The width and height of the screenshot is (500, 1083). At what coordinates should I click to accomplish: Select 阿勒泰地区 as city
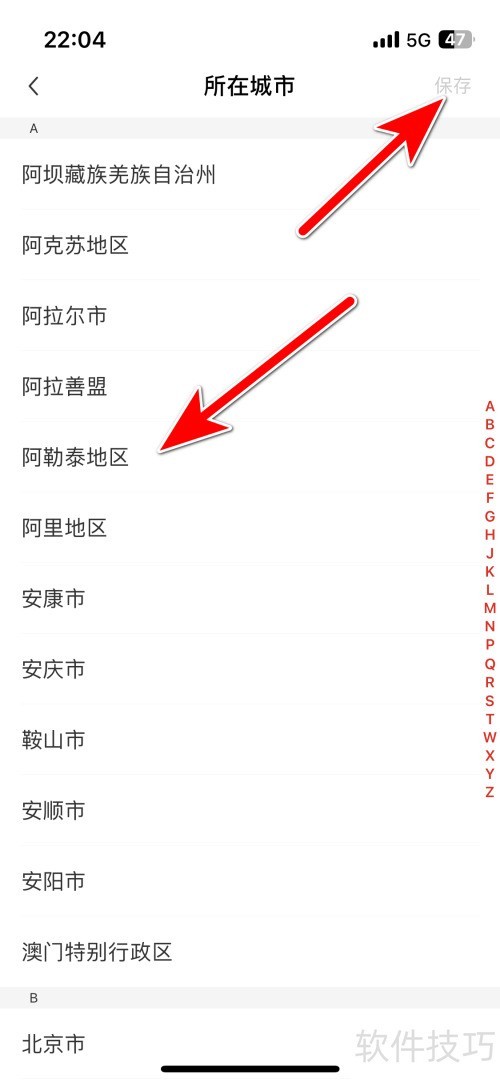pos(250,457)
